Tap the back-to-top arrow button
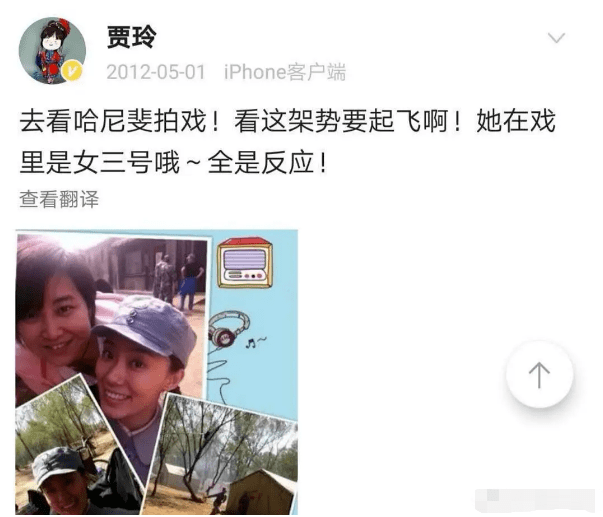603x517 pixels. coord(539,374)
